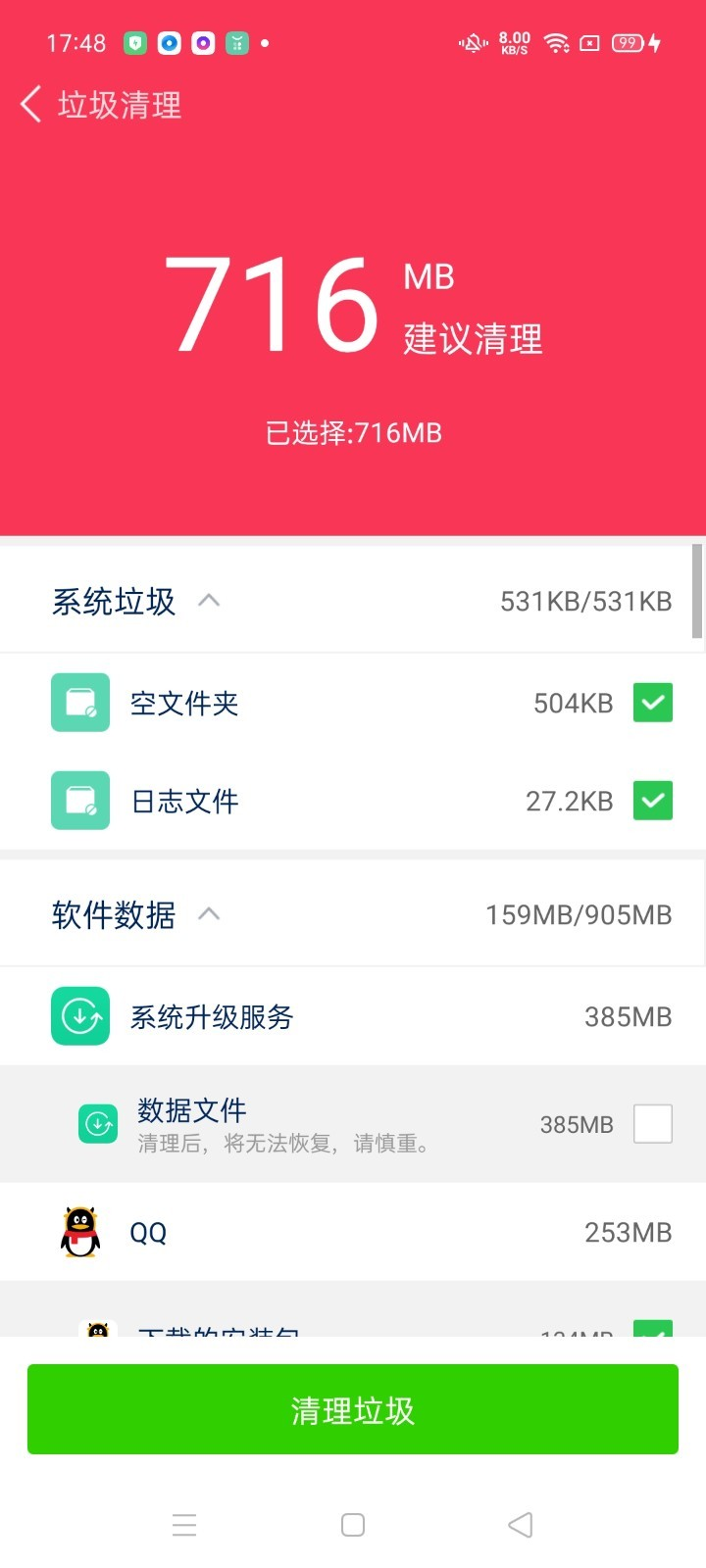Screen dimensions: 706x1568
Task: Collapse the 系统垃圾 section
Action: tap(208, 600)
